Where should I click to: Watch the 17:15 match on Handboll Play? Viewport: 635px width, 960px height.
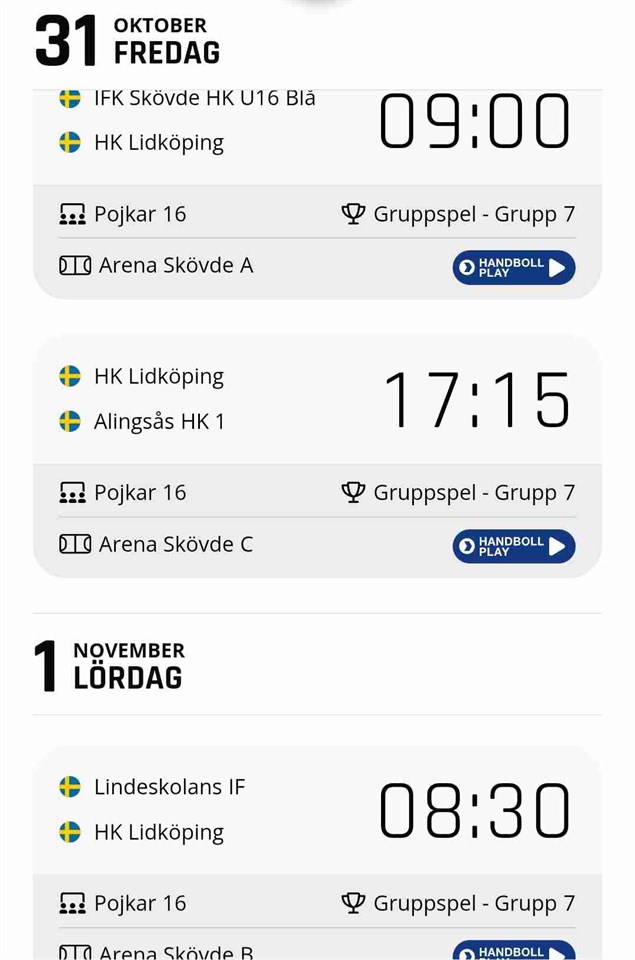pos(514,546)
